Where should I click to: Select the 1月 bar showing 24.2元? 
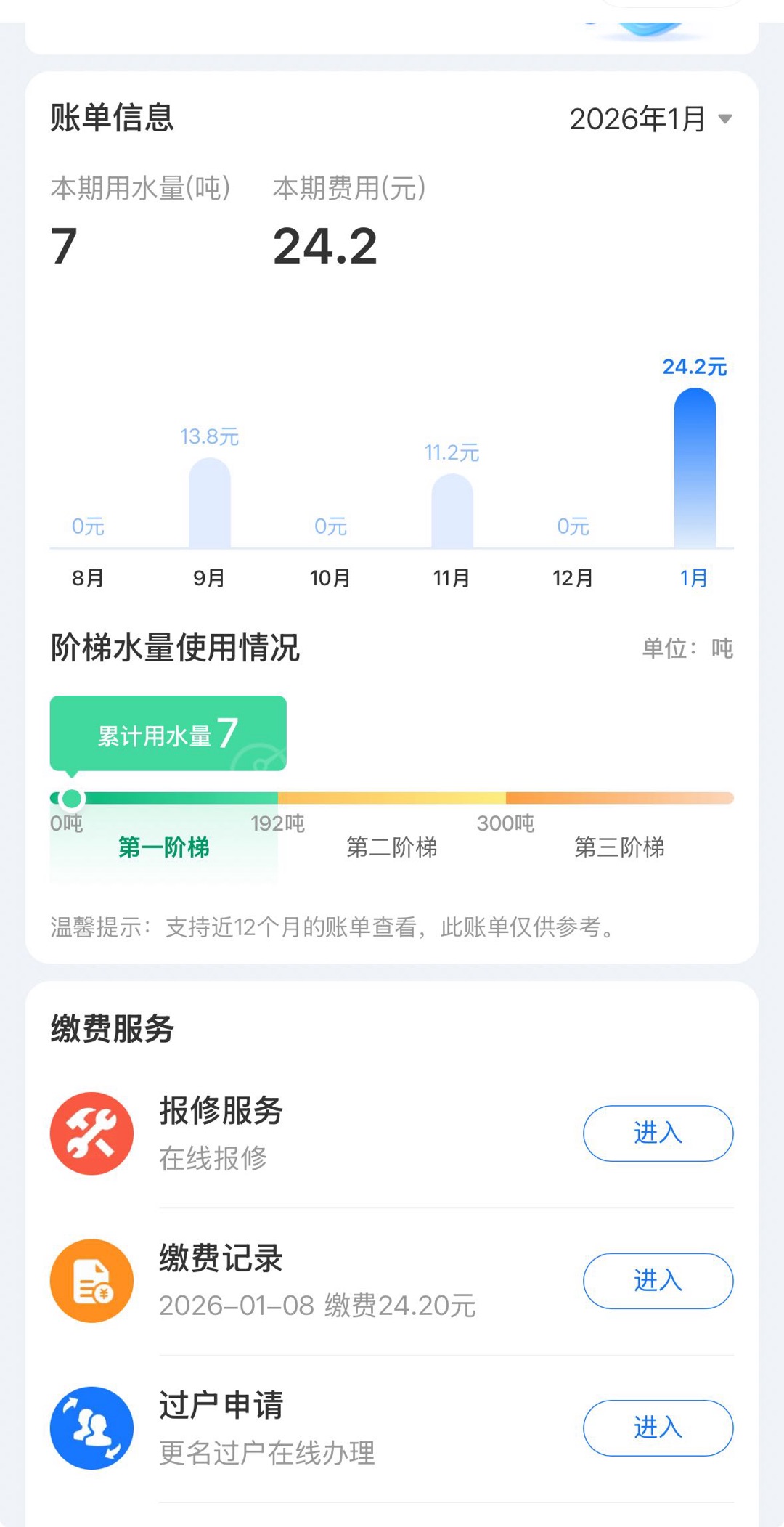click(x=695, y=468)
